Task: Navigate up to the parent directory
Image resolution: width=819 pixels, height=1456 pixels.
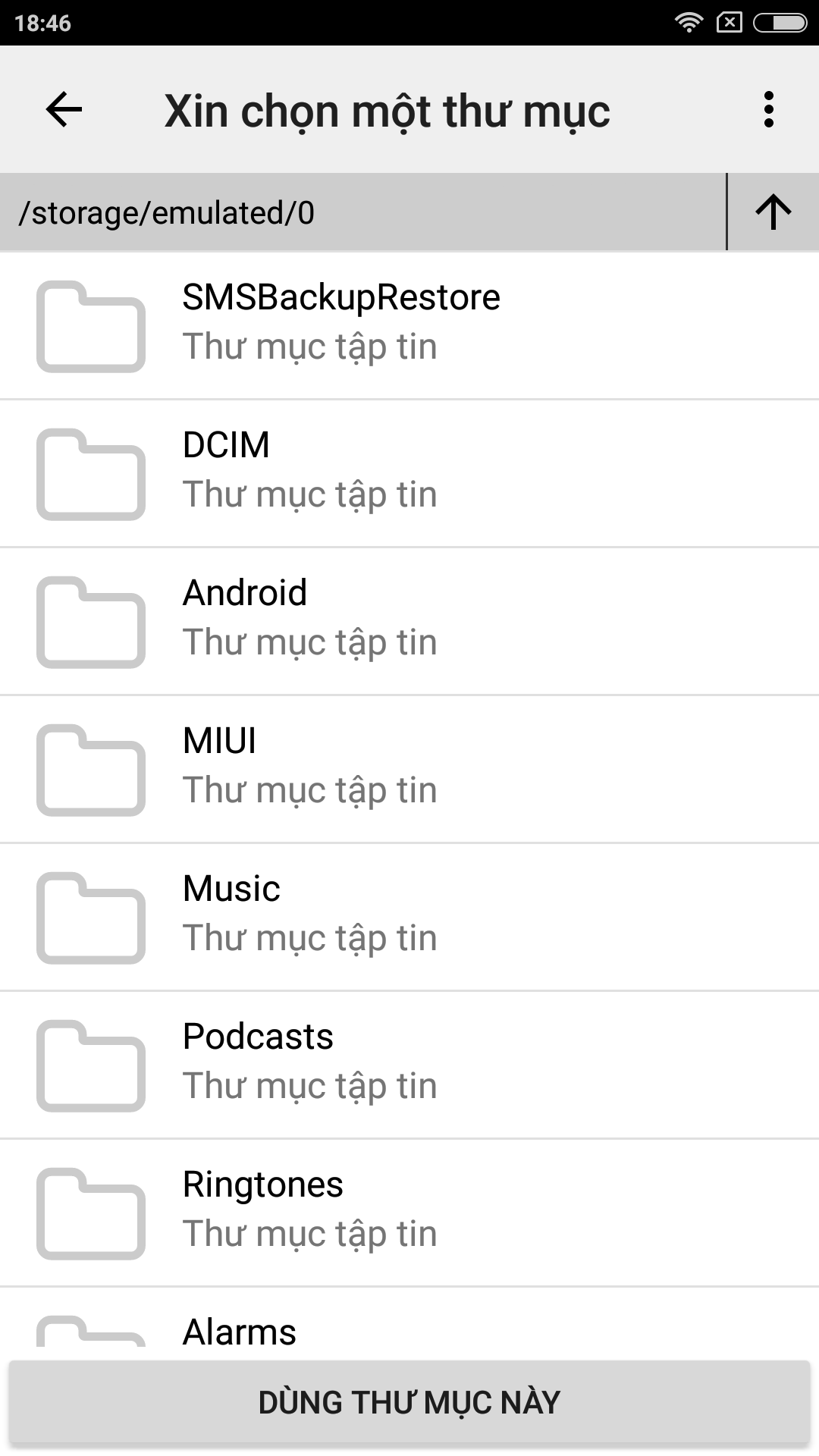Action: pos(773,212)
